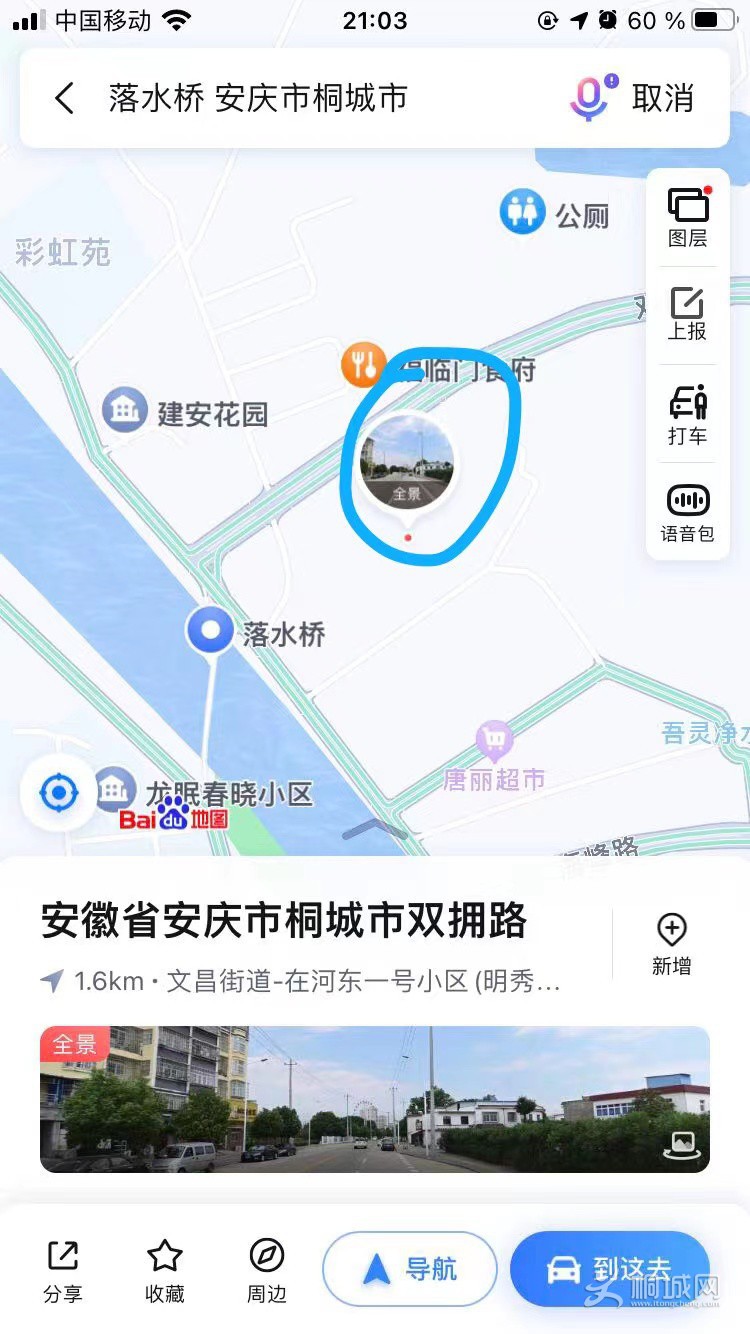Viewport: 750px width, 1334px height.
Task: Open the 图层 map layers option
Action: [688, 217]
